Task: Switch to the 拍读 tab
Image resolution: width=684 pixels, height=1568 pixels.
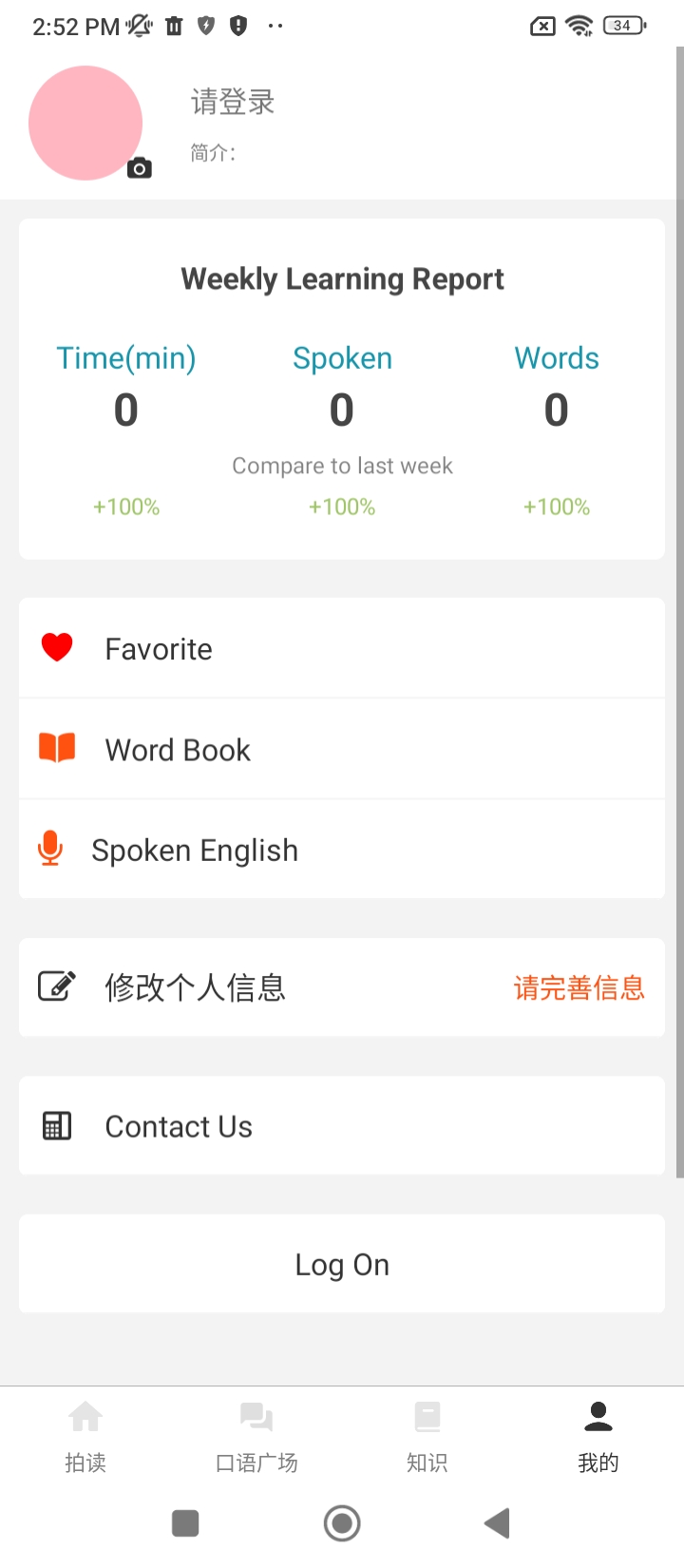Action: pos(85,1437)
